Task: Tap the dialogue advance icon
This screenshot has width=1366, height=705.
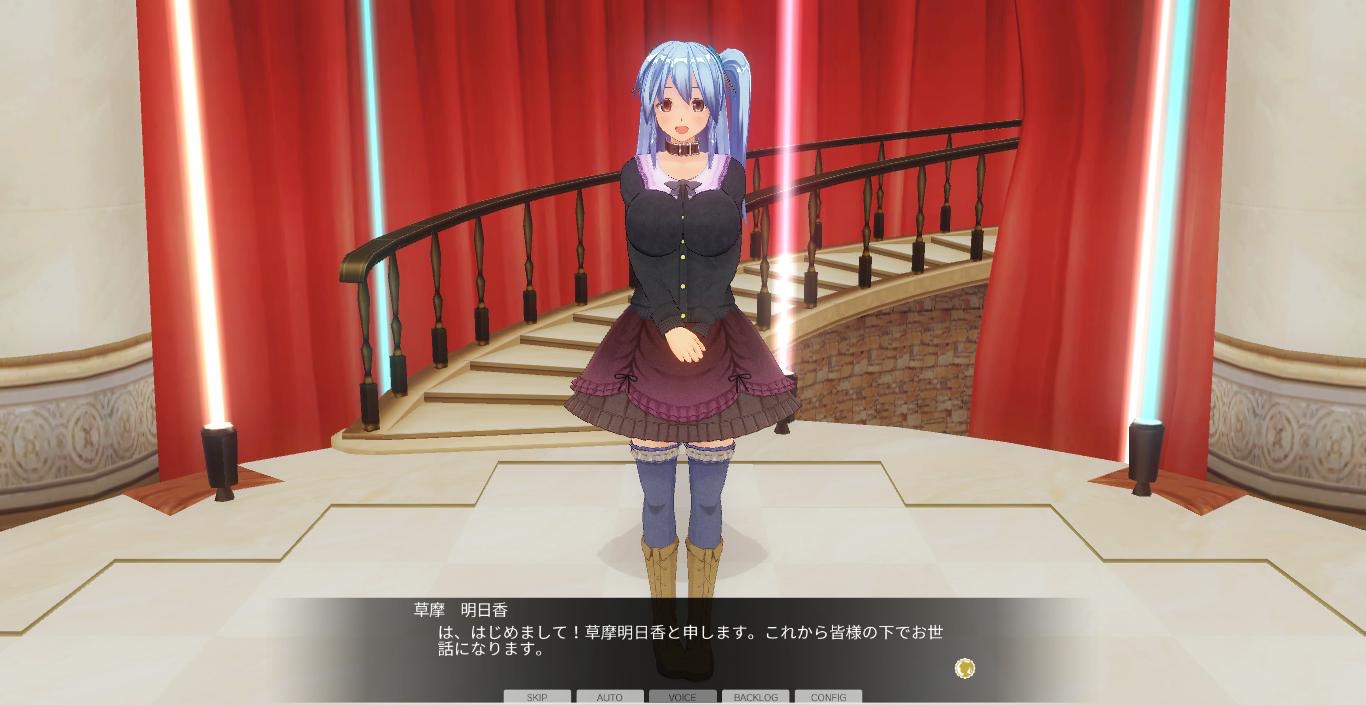Action: 965,668
